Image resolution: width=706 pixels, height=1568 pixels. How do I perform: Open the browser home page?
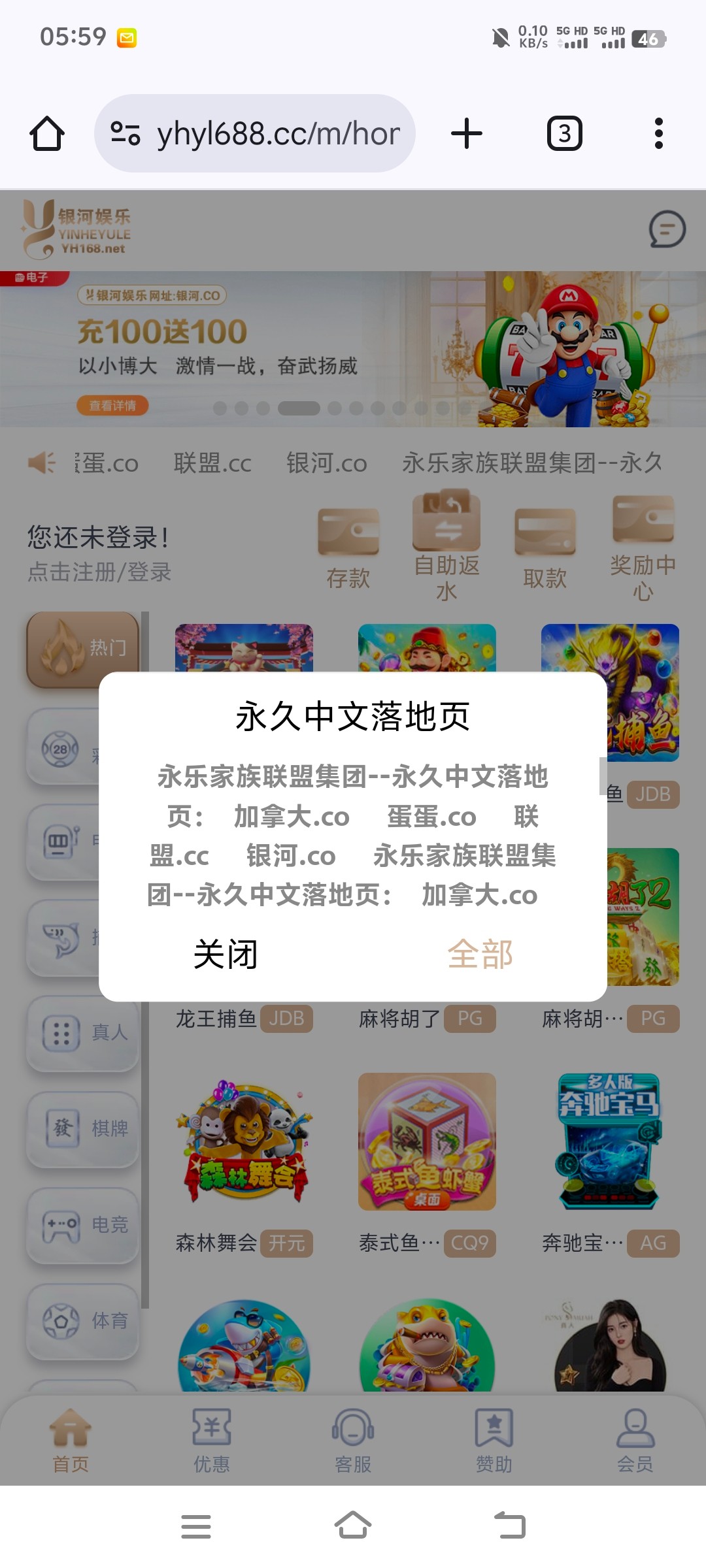click(47, 134)
